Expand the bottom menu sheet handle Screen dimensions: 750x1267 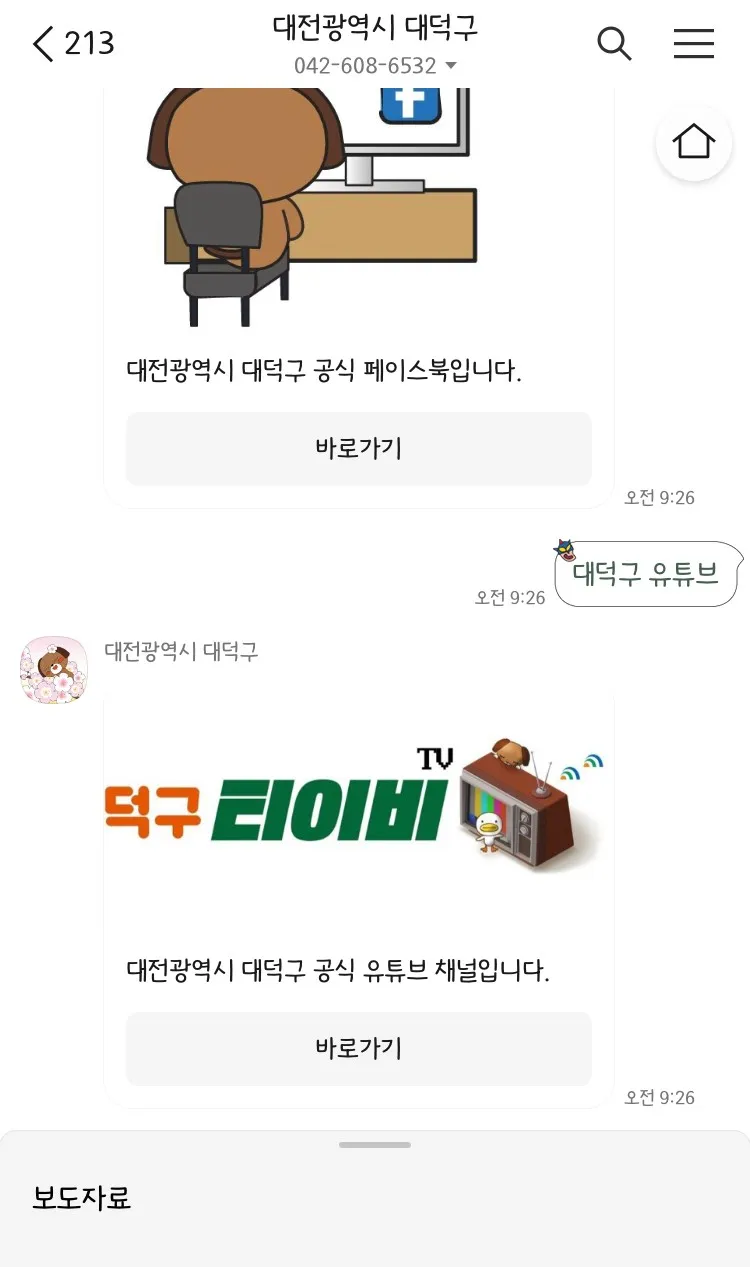375,1145
